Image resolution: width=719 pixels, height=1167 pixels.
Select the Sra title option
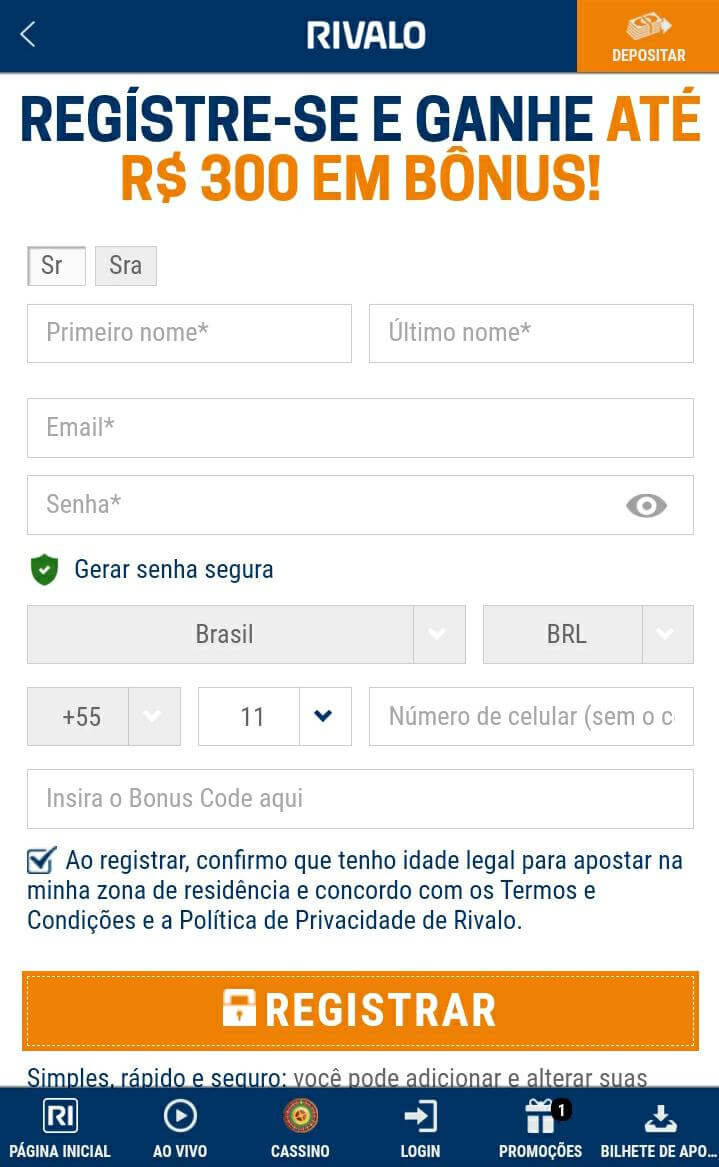pyautogui.click(x=126, y=266)
